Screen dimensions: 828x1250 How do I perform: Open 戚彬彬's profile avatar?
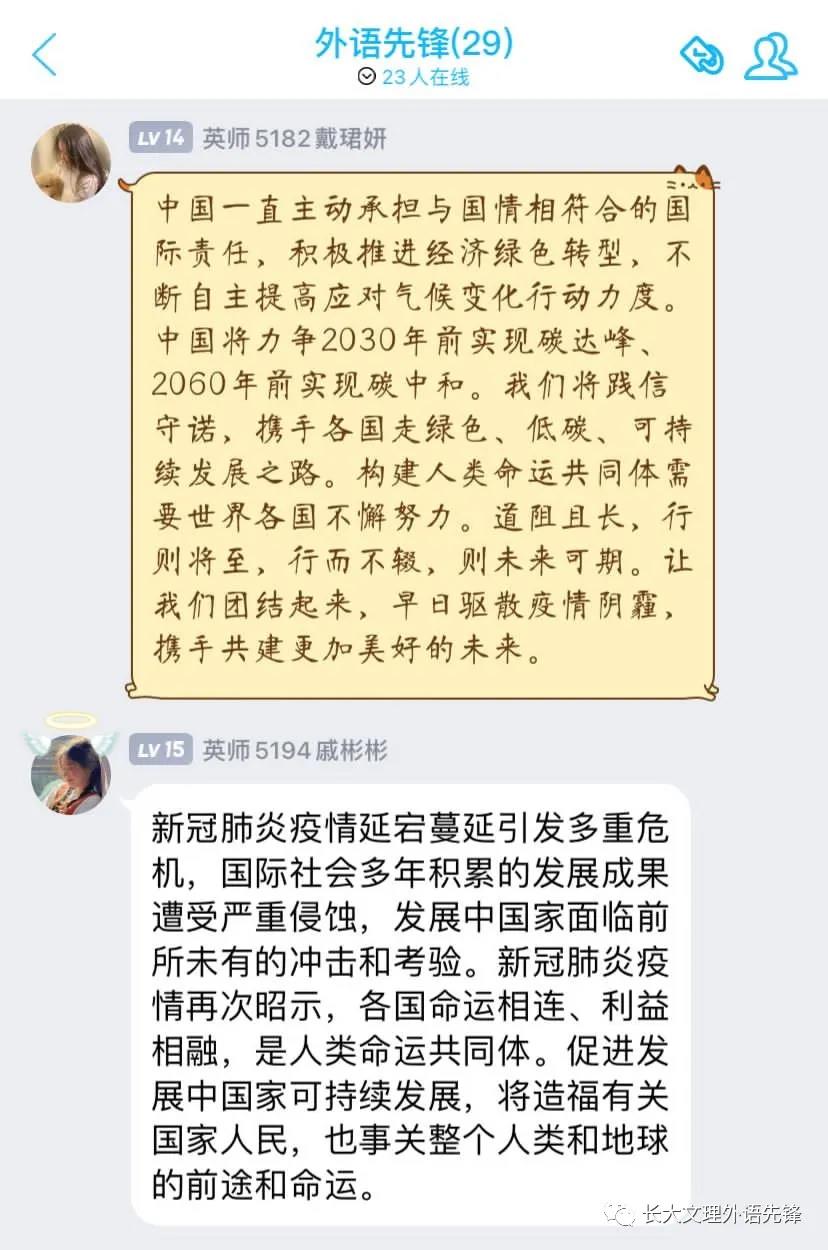71,773
